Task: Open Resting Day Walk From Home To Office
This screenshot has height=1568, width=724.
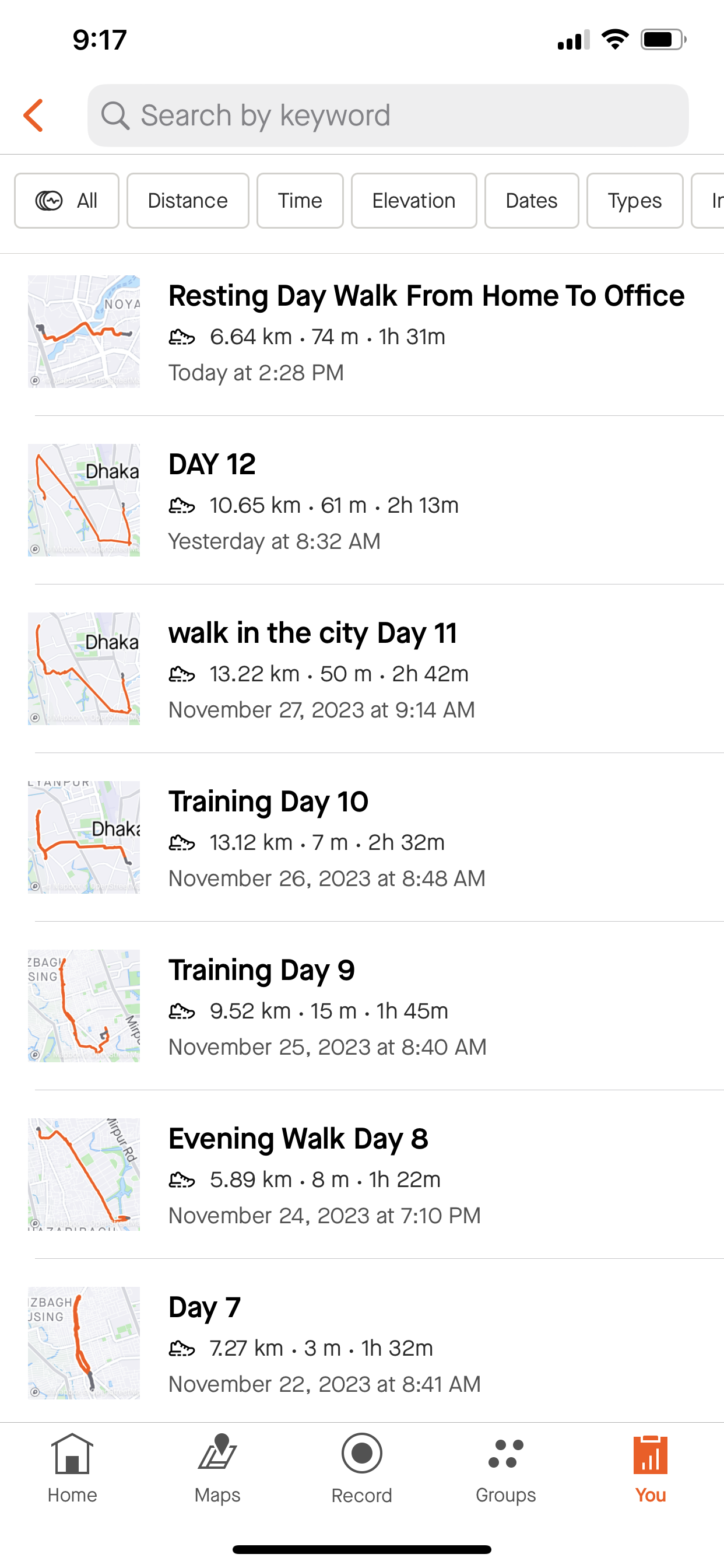Action: pyautogui.click(x=362, y=332)
